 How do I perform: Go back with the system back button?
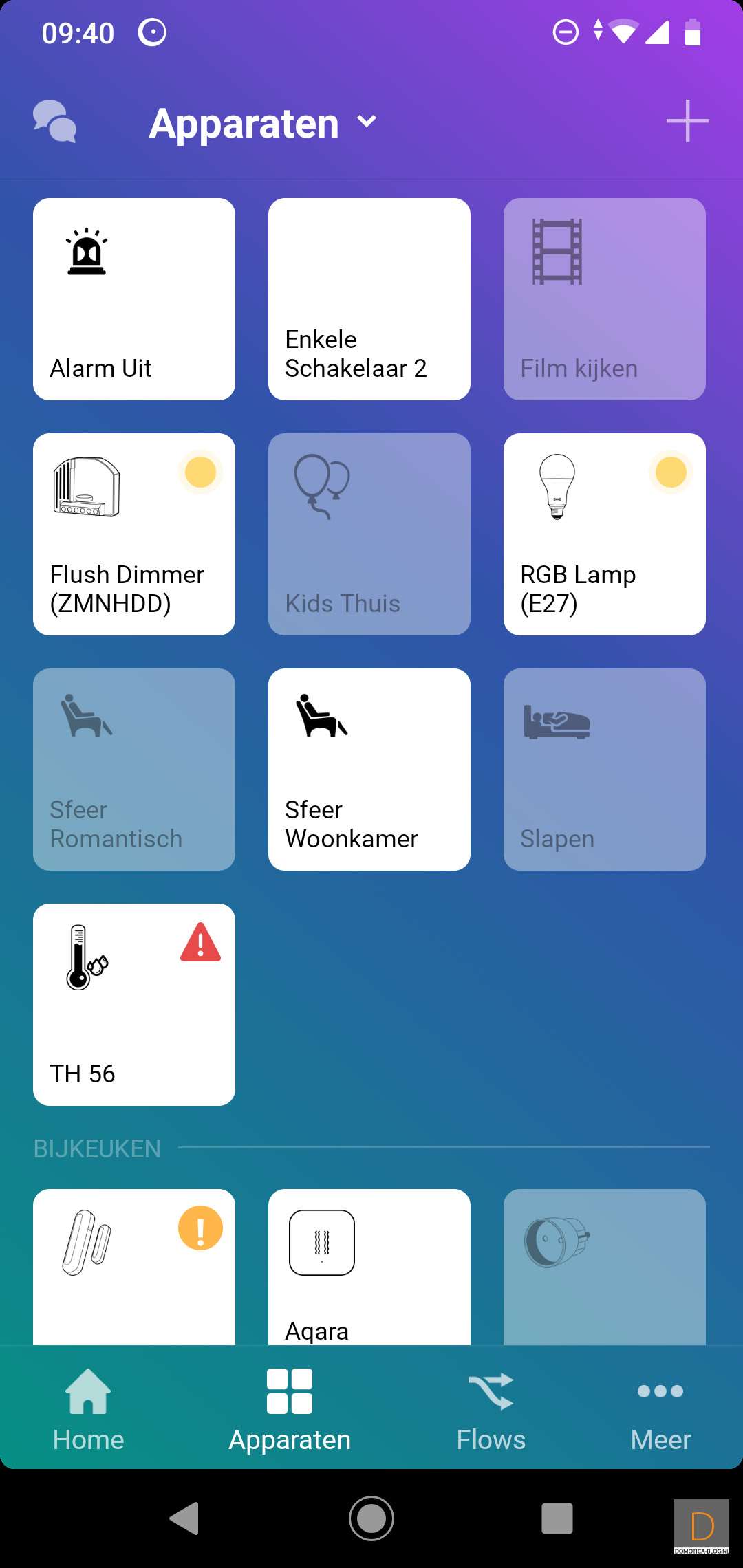[x=185, y=1518]
